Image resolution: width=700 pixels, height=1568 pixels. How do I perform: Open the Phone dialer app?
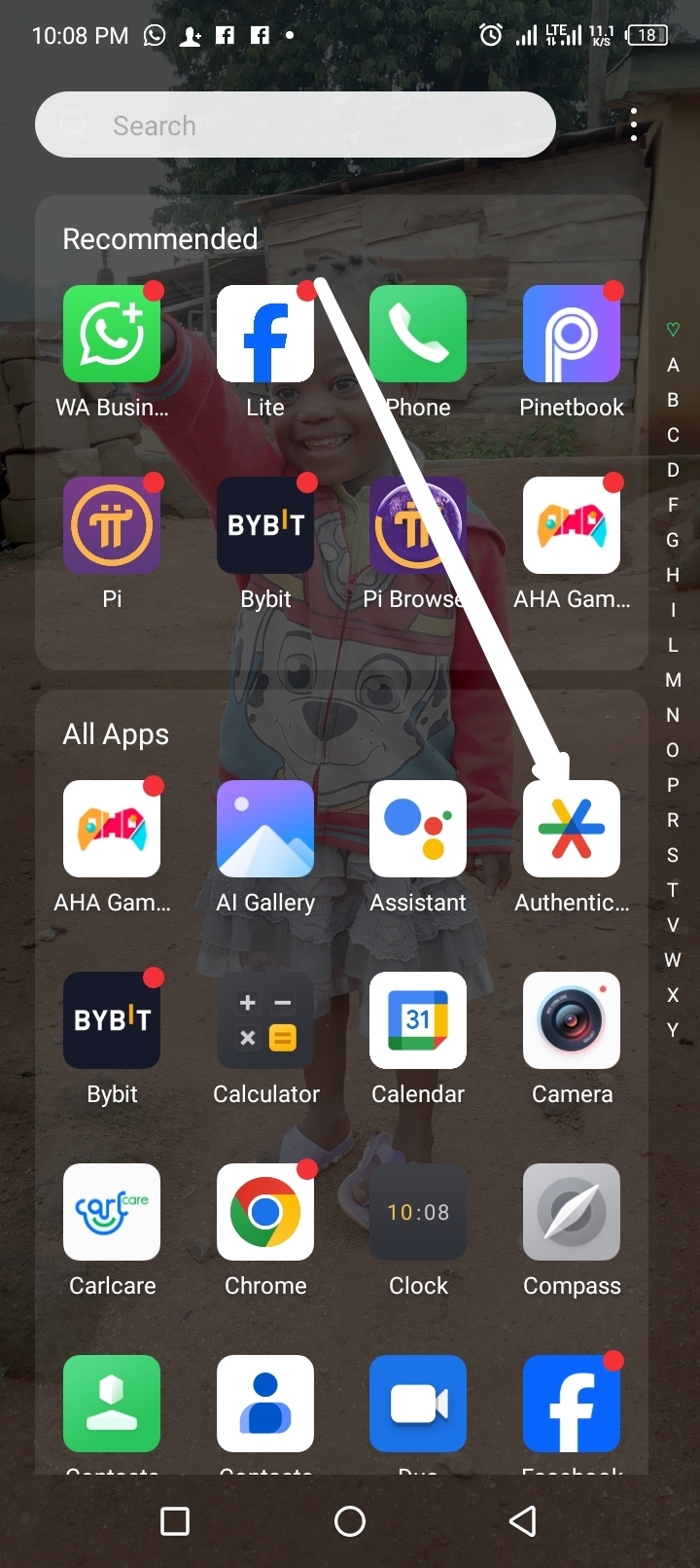point(418,334)
